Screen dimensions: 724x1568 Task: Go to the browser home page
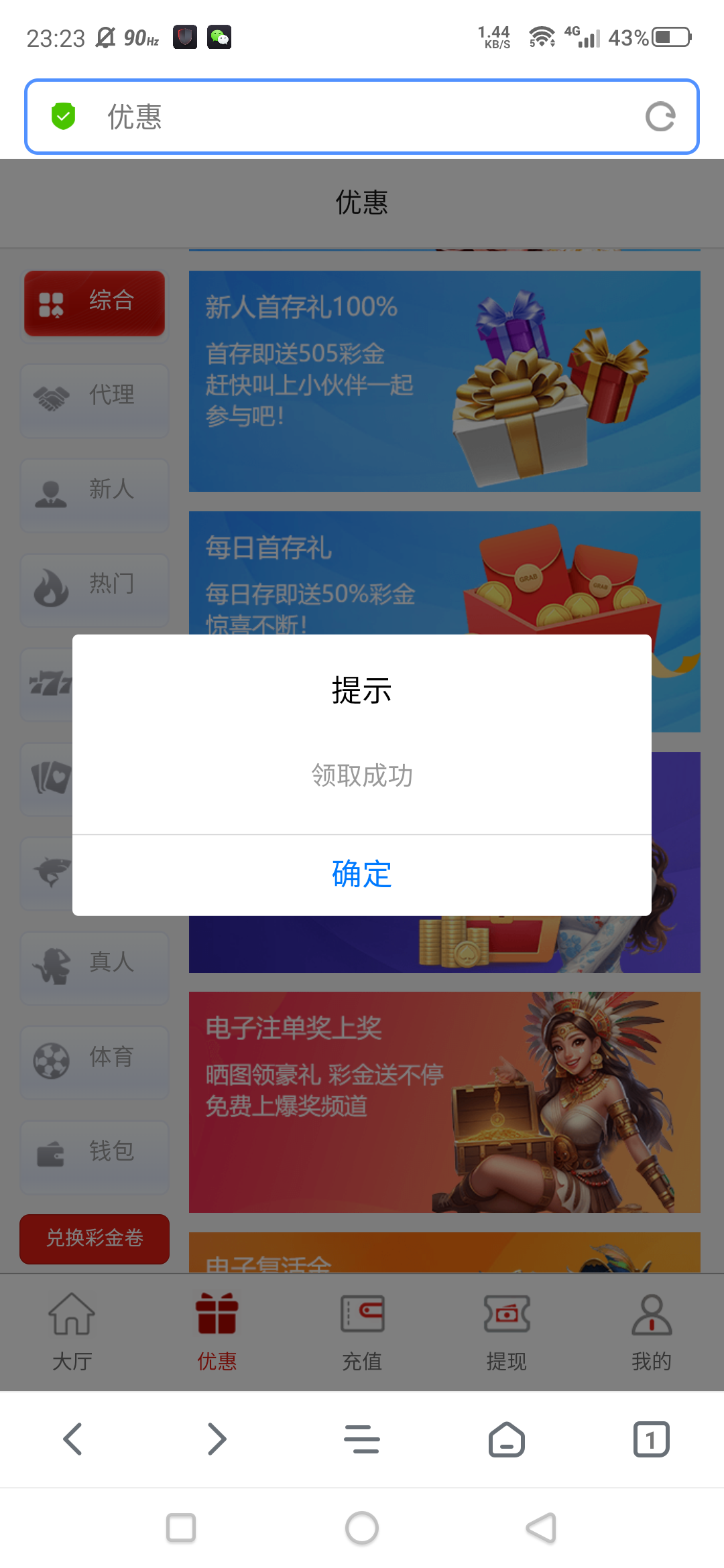coord(507,1439)
